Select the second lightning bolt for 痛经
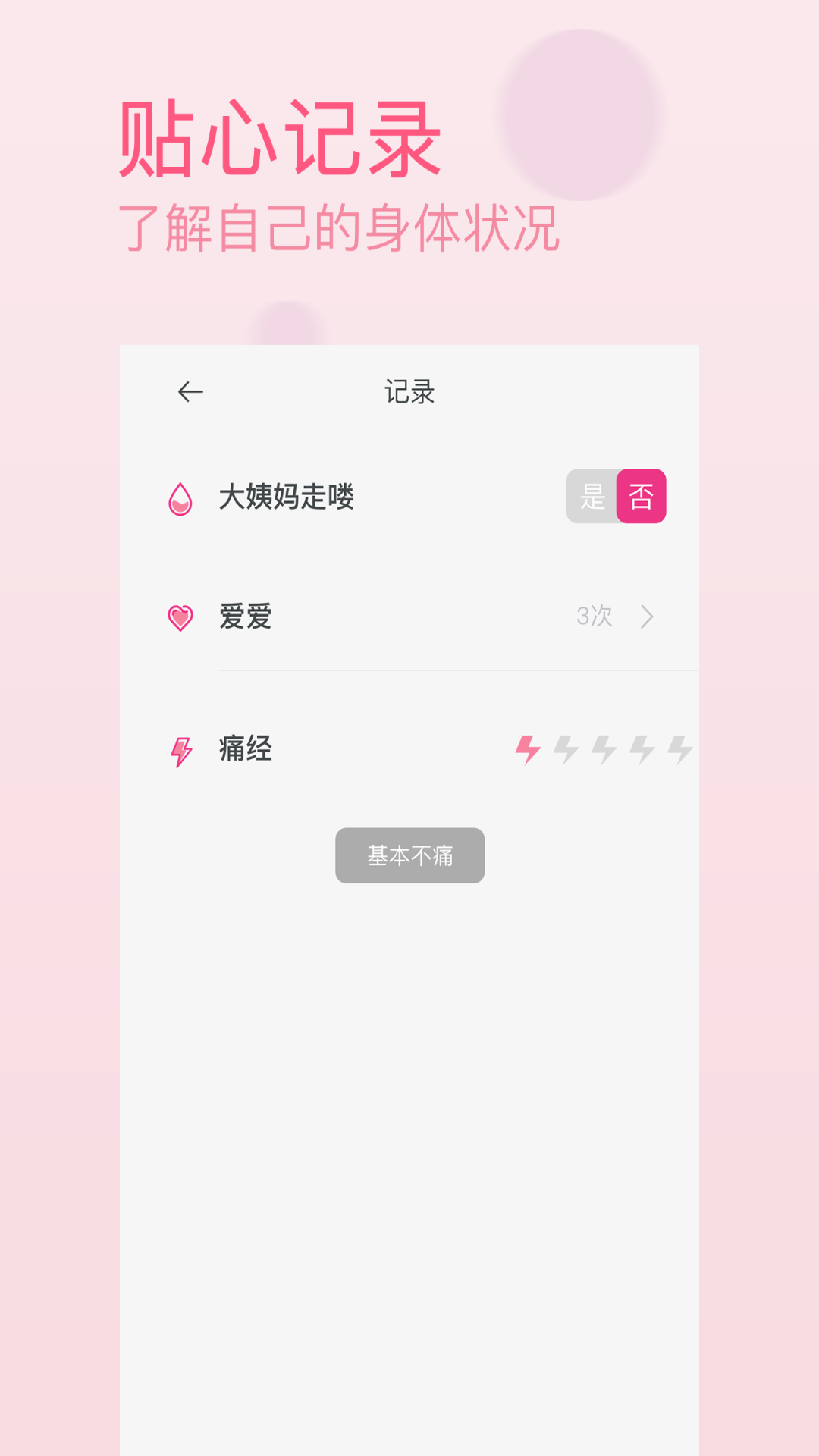This screenshot has height=1456, width=819. coord(565,751)
